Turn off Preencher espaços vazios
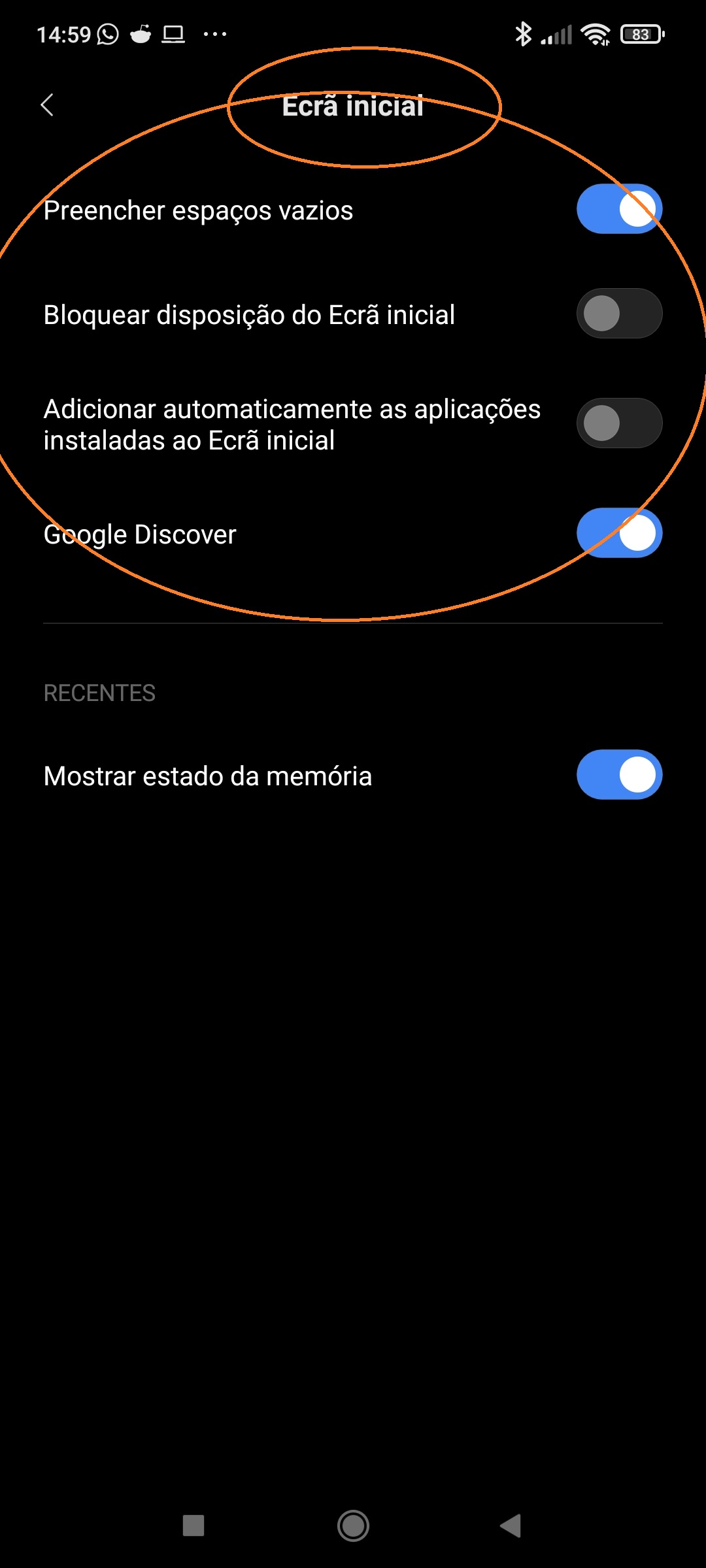Image resolution: width=706 pixels, height=1568 pixels. tap(619, 209)
